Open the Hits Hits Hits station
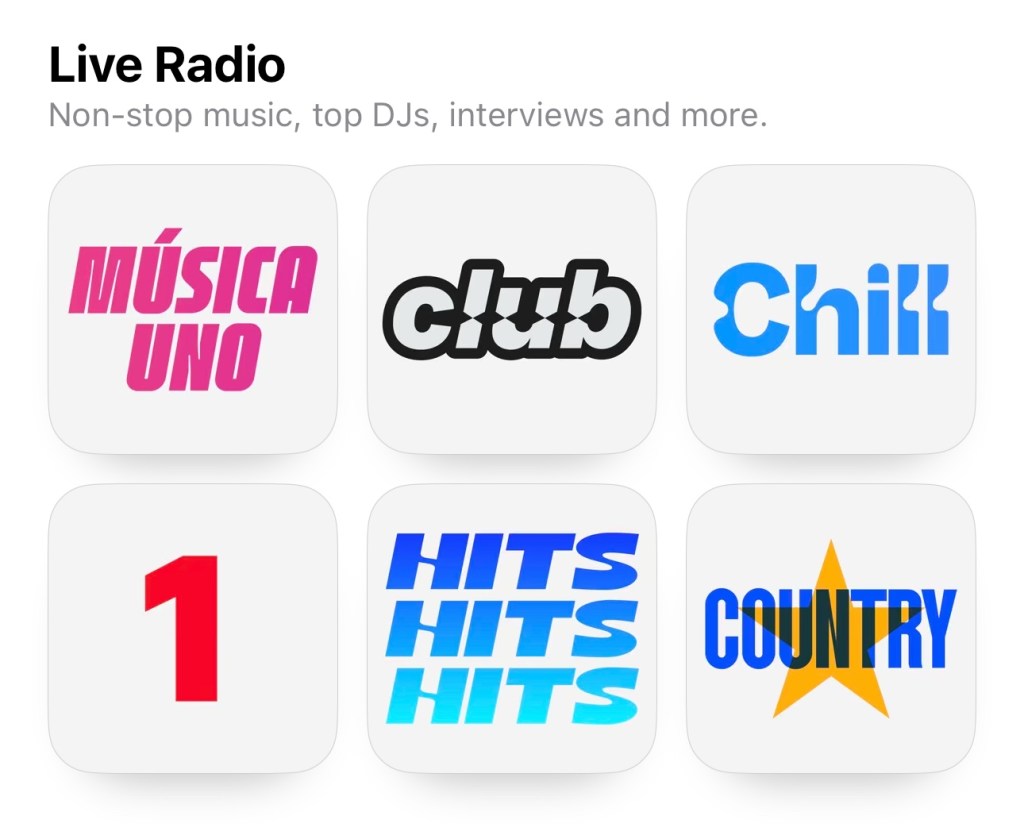The image size is (1024, 835). pos(511,628)
